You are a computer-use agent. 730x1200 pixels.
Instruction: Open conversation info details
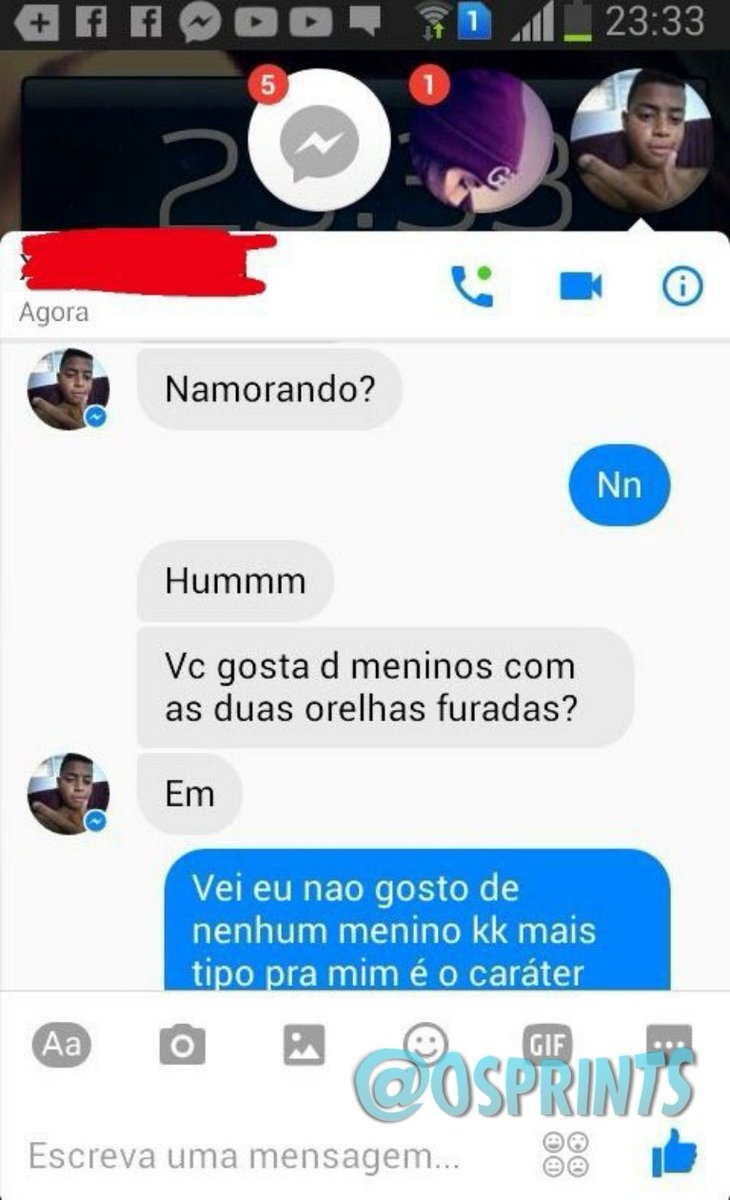coord(683,287)
